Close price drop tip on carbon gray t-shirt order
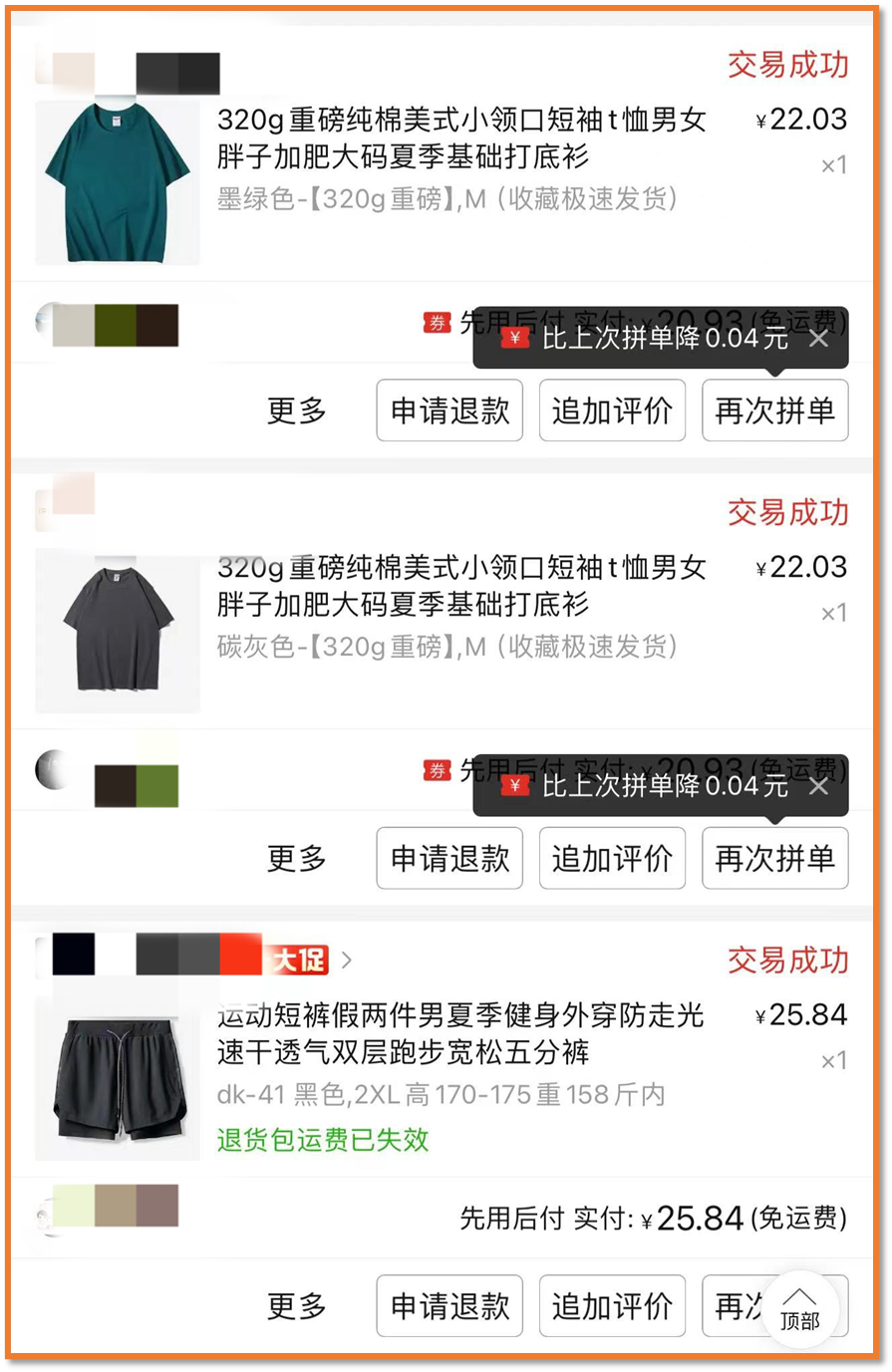Viewport: 892px width, 1372px height. click(819, 786)
